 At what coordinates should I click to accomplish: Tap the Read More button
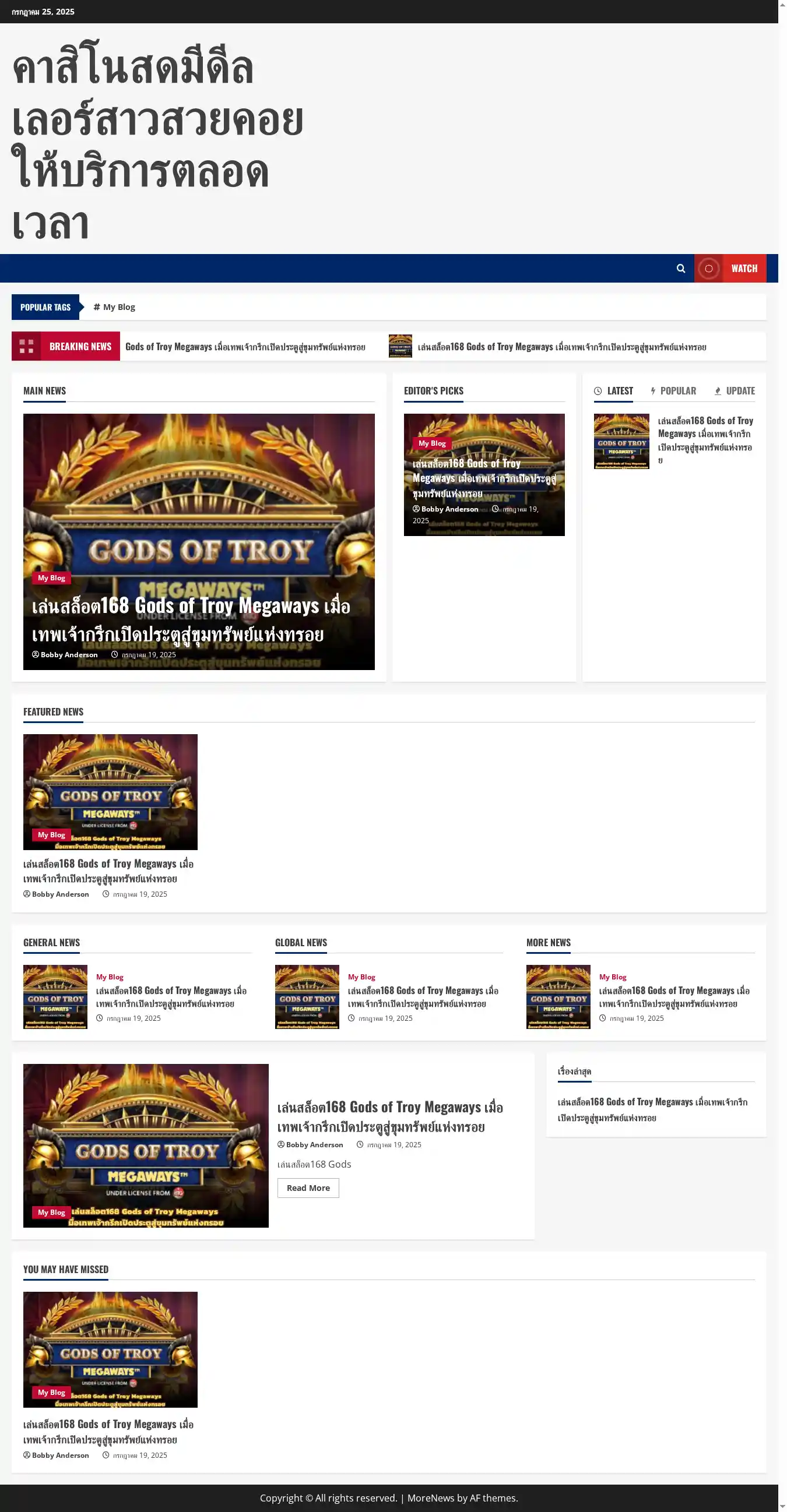pyautogui.click(x=308, y=1187)
